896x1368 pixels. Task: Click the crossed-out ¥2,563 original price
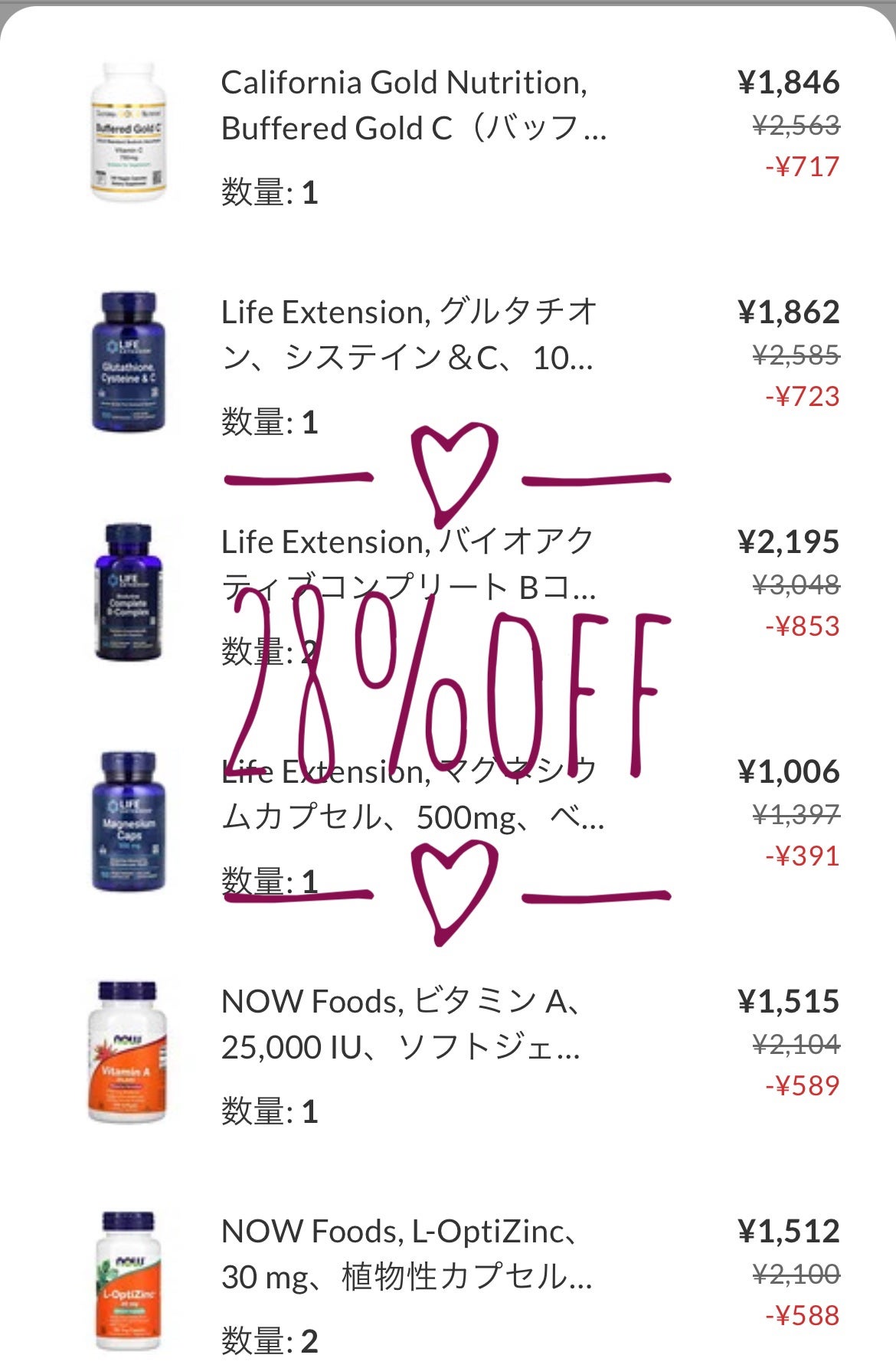(795, 125)
